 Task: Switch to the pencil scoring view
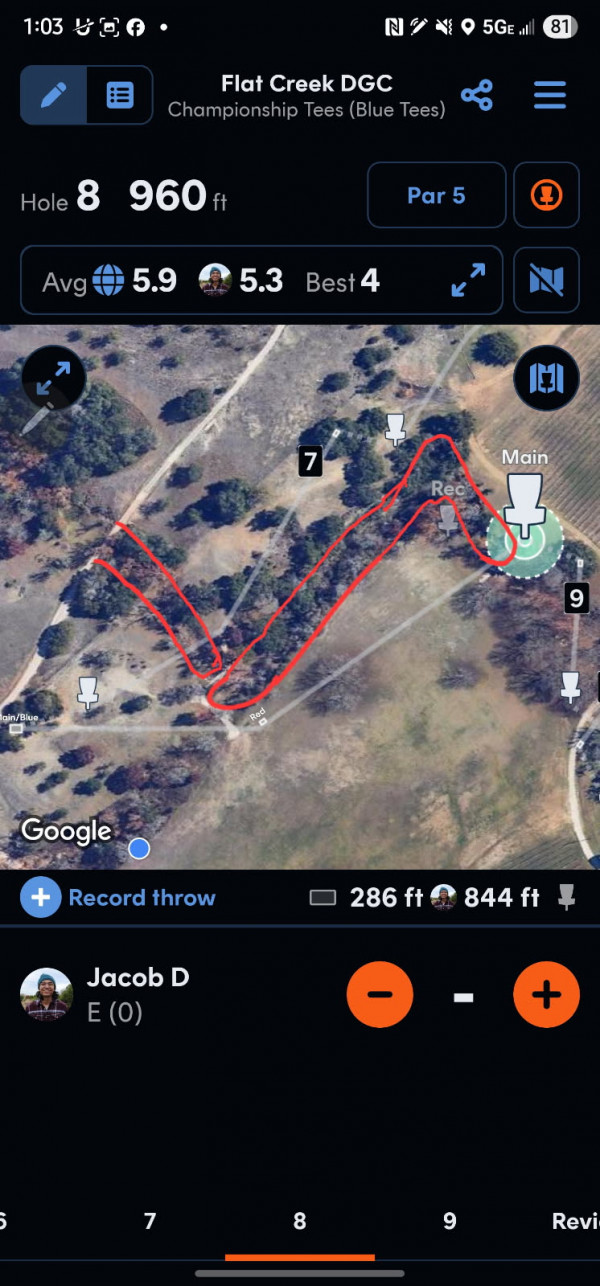click(54, 95)
